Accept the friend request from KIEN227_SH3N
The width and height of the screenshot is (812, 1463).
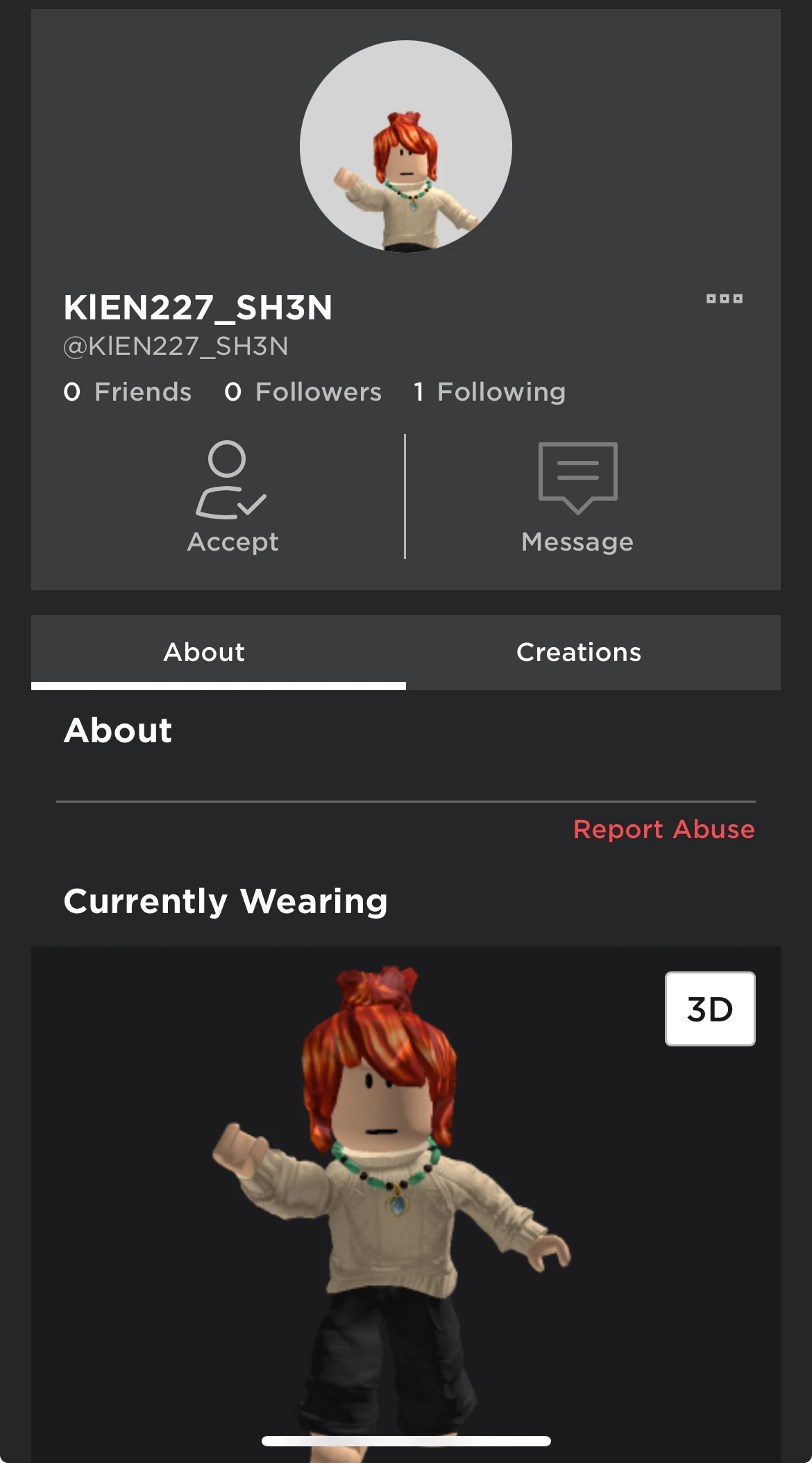point(232,497)
